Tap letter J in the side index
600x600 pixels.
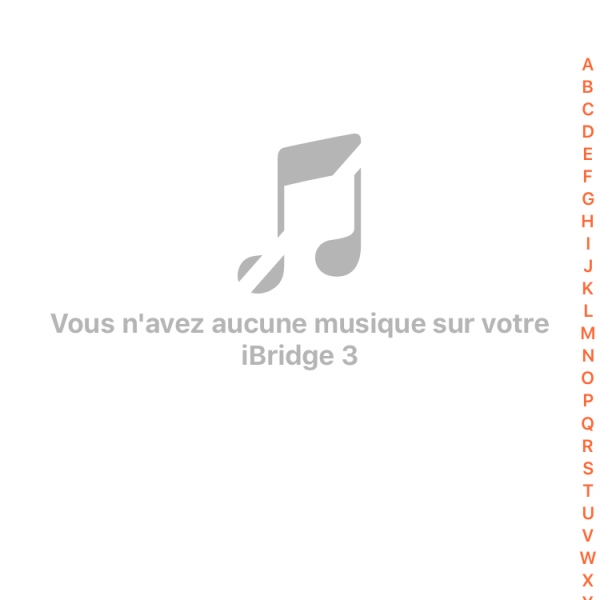[x=588, y=266]
